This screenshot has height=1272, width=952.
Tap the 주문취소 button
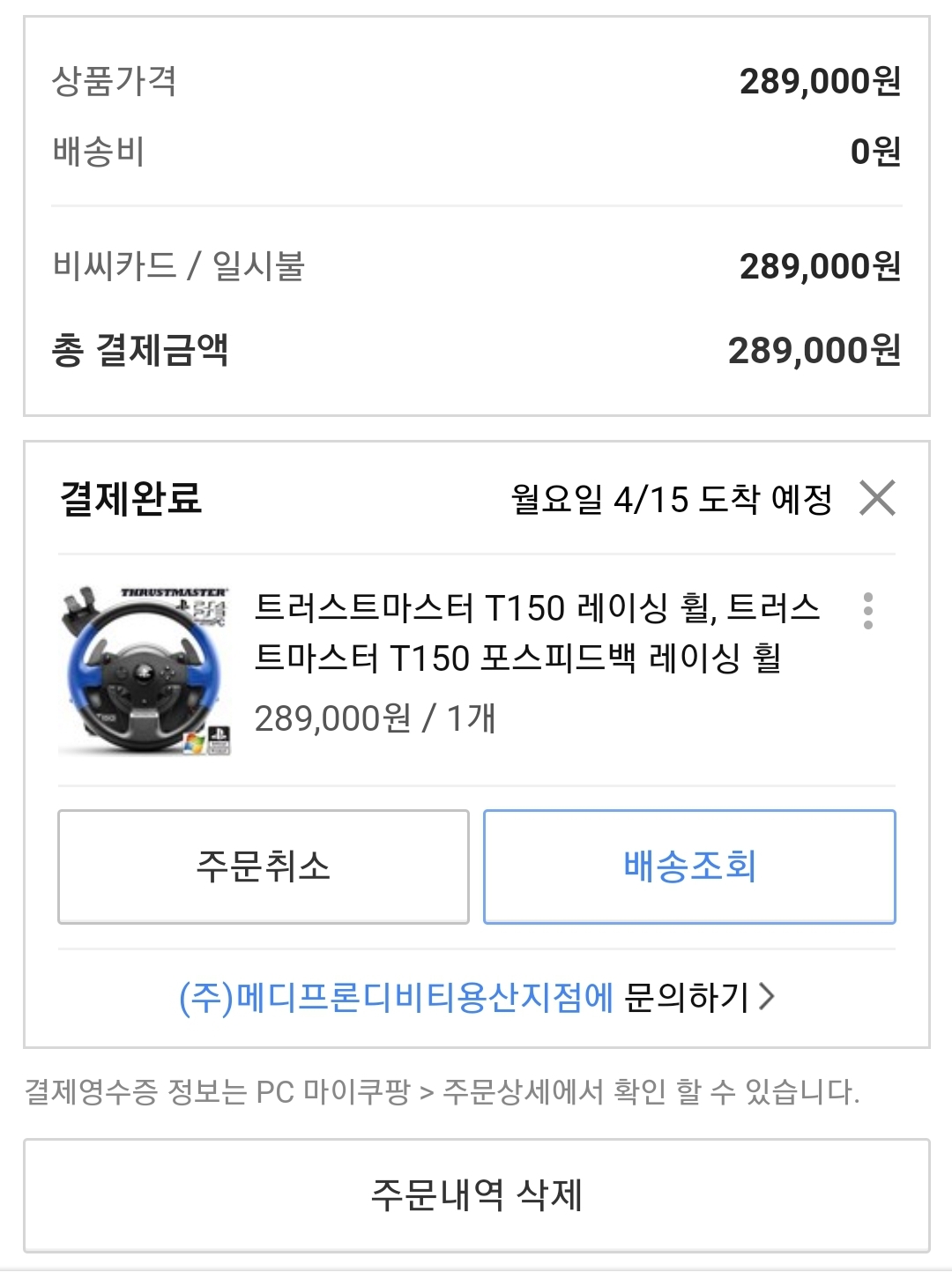tap(263, 867)
